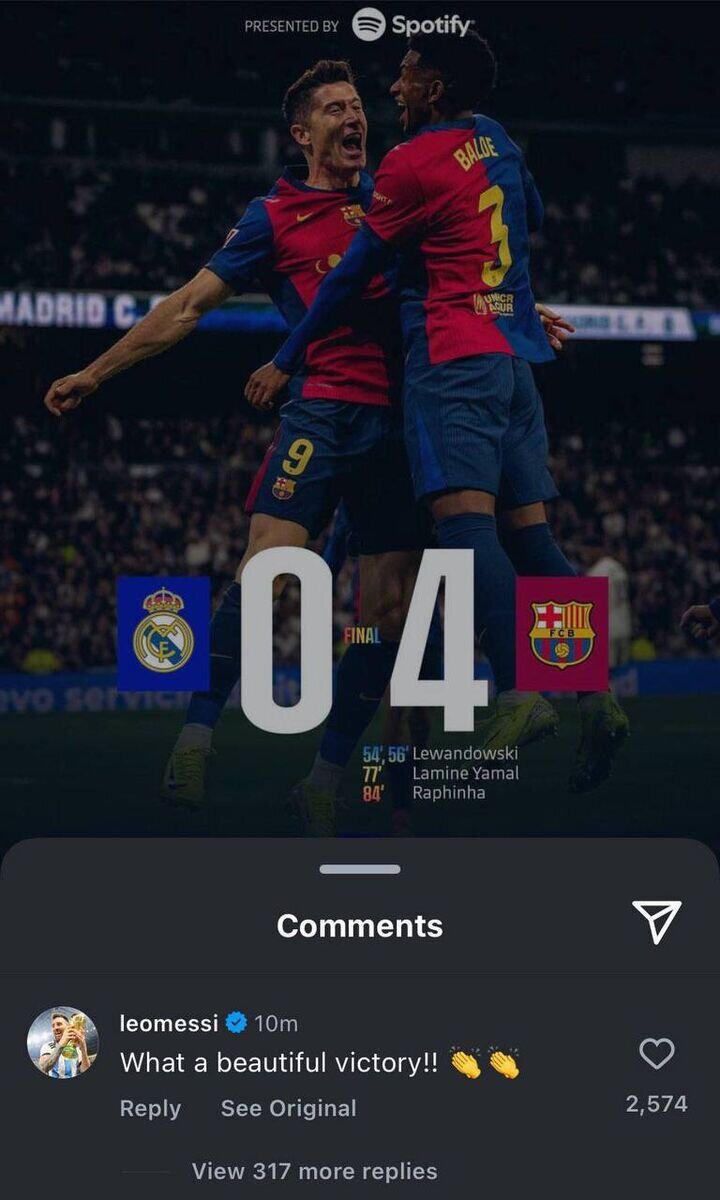Open leomessi's profile picture
Viewport: 720px width, 1200px height.
(x=62, y=1043)
